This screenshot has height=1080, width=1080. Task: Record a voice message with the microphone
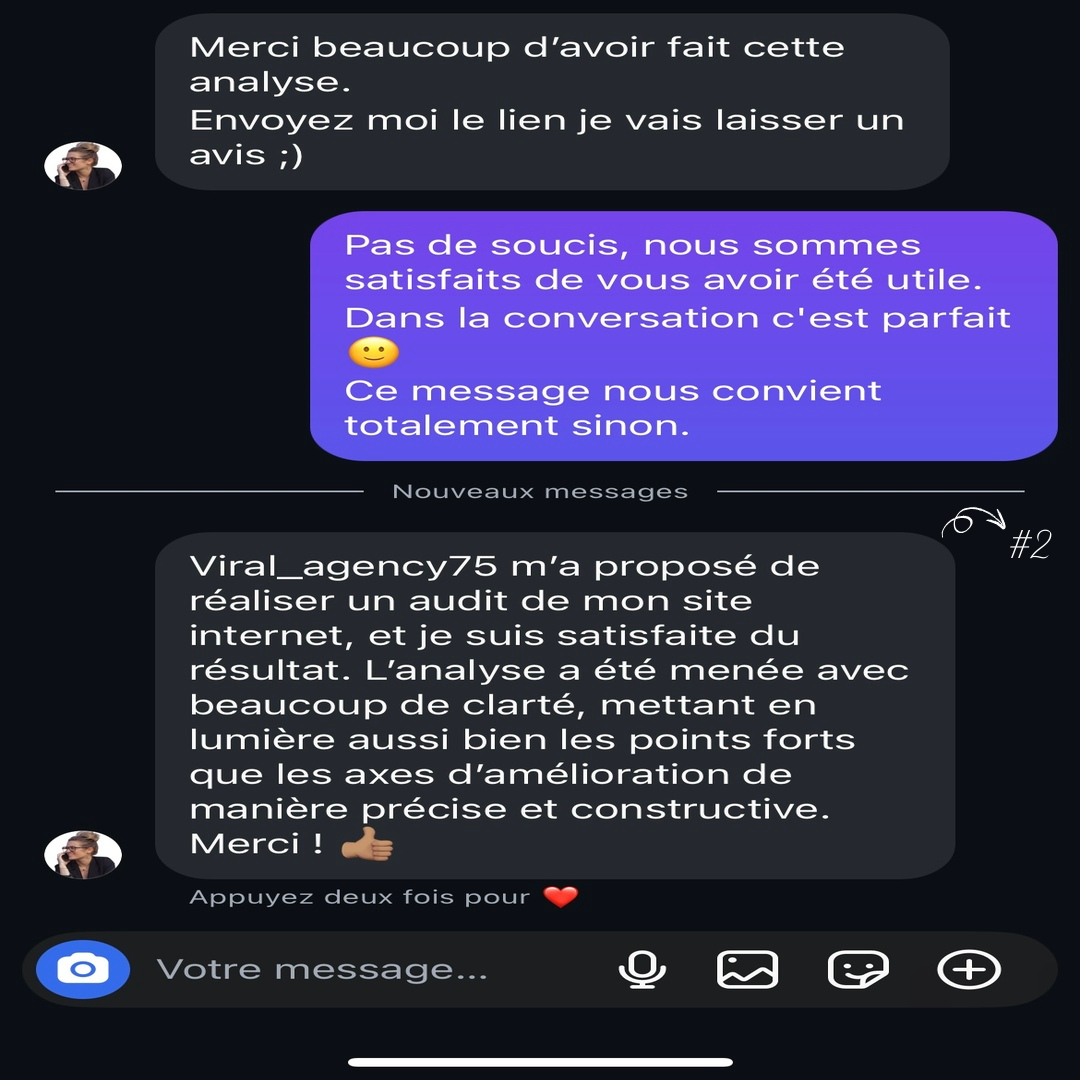coord(642,969)
